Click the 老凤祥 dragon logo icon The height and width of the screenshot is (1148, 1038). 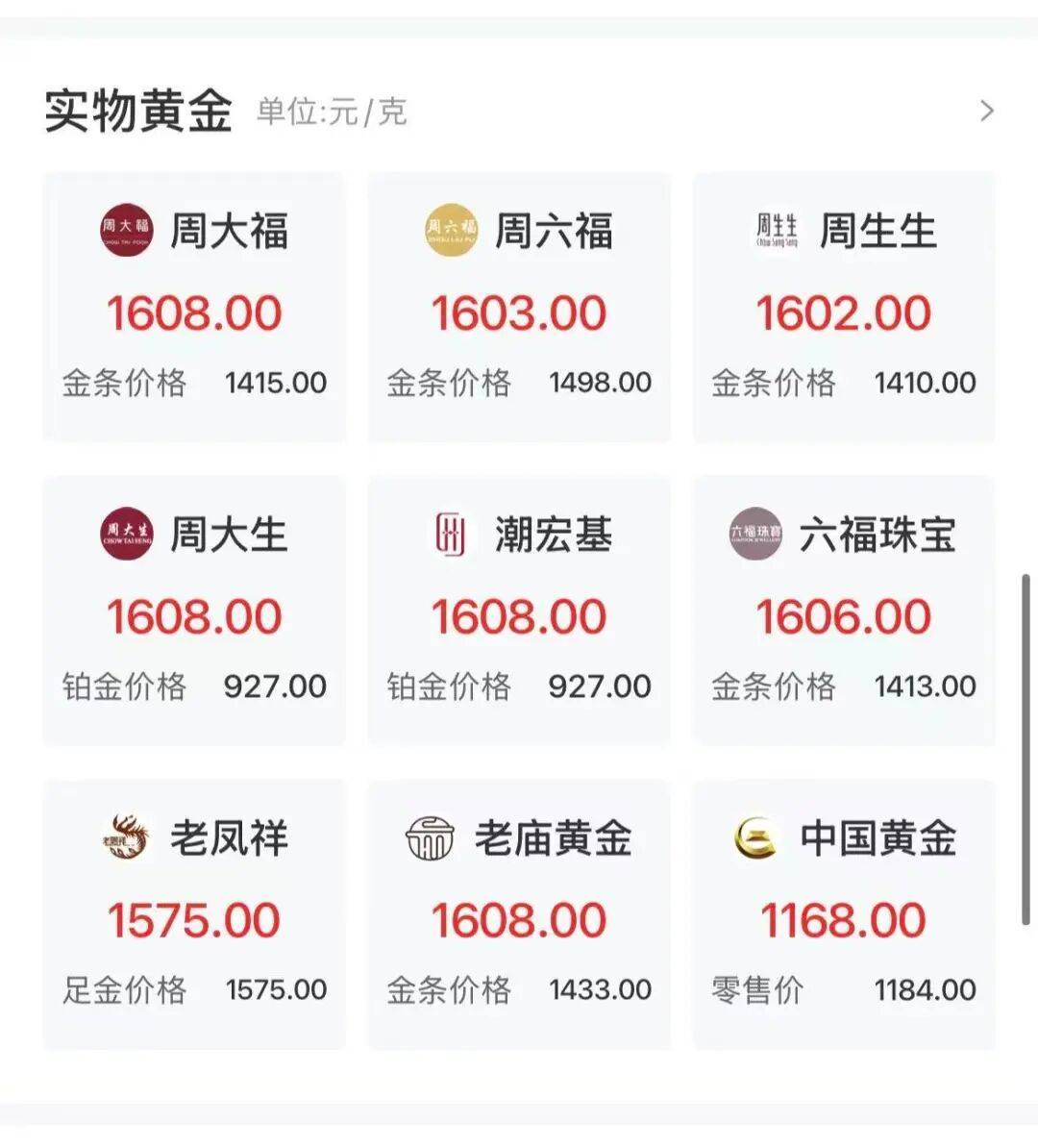coord(125,836)
